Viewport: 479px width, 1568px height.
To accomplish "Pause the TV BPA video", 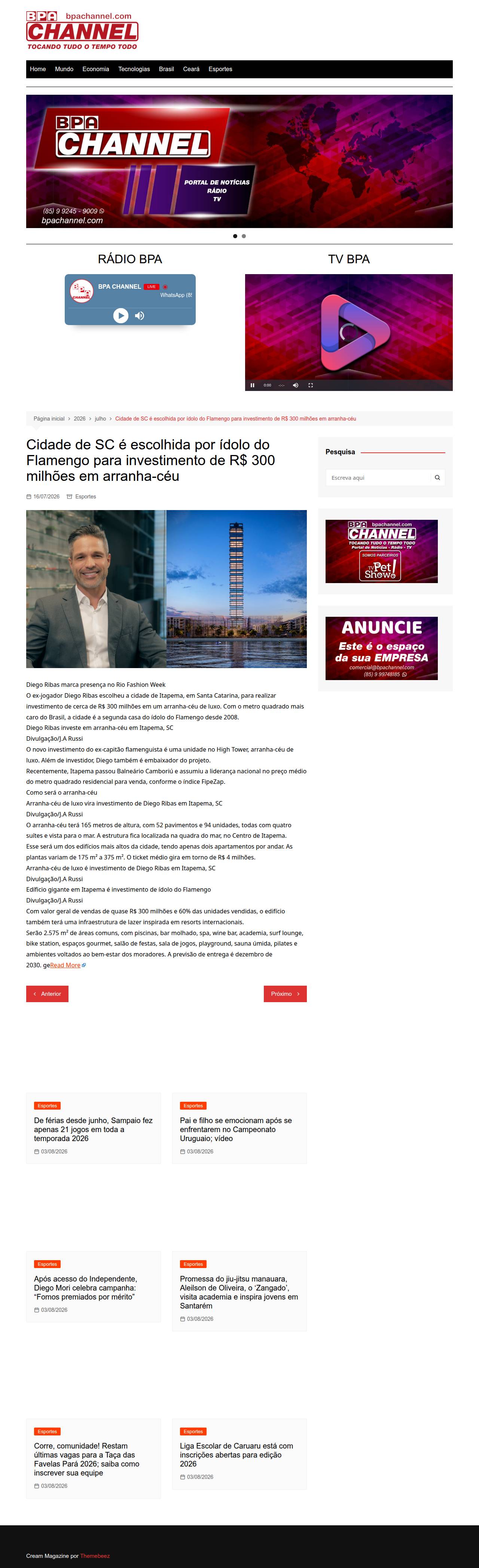I will 252,385.
